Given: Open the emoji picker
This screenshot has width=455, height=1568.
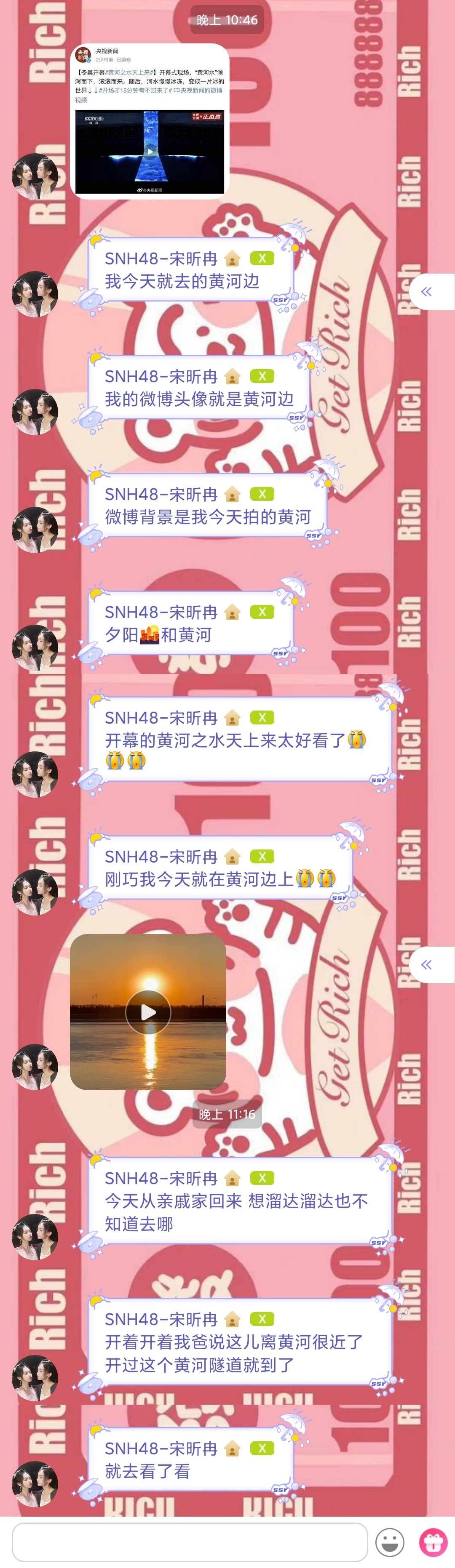Looking at the screenshot, I should (x=390, y=1542).
